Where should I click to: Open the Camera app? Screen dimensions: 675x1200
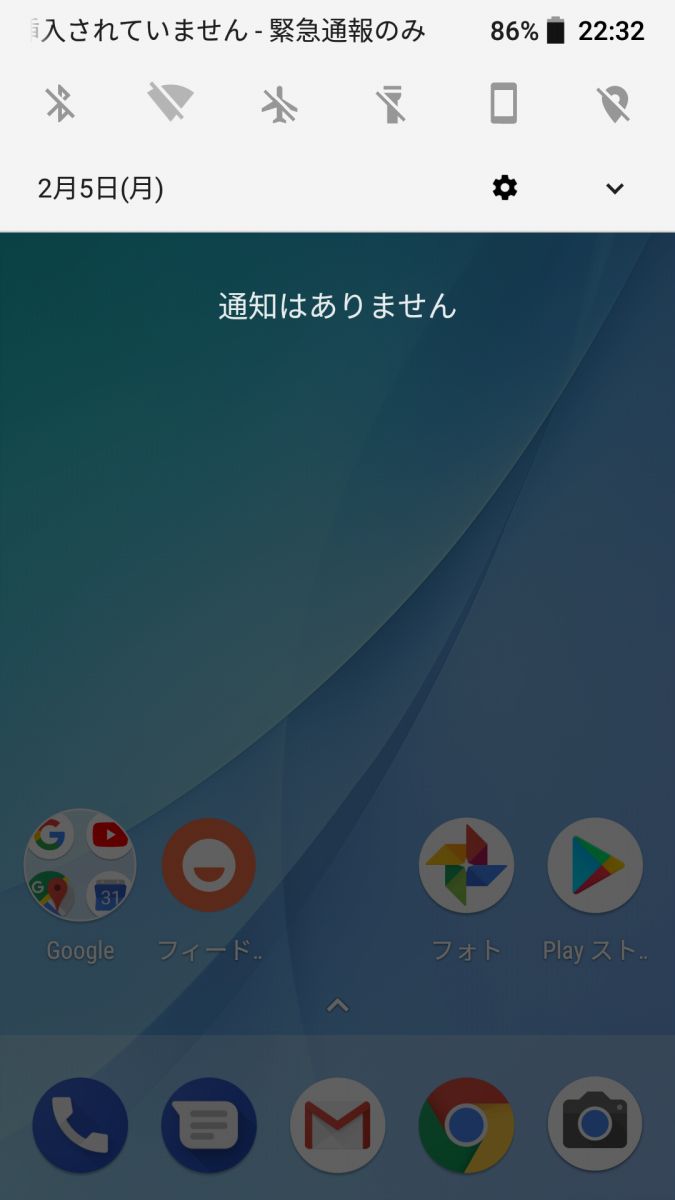point(595,1125)
